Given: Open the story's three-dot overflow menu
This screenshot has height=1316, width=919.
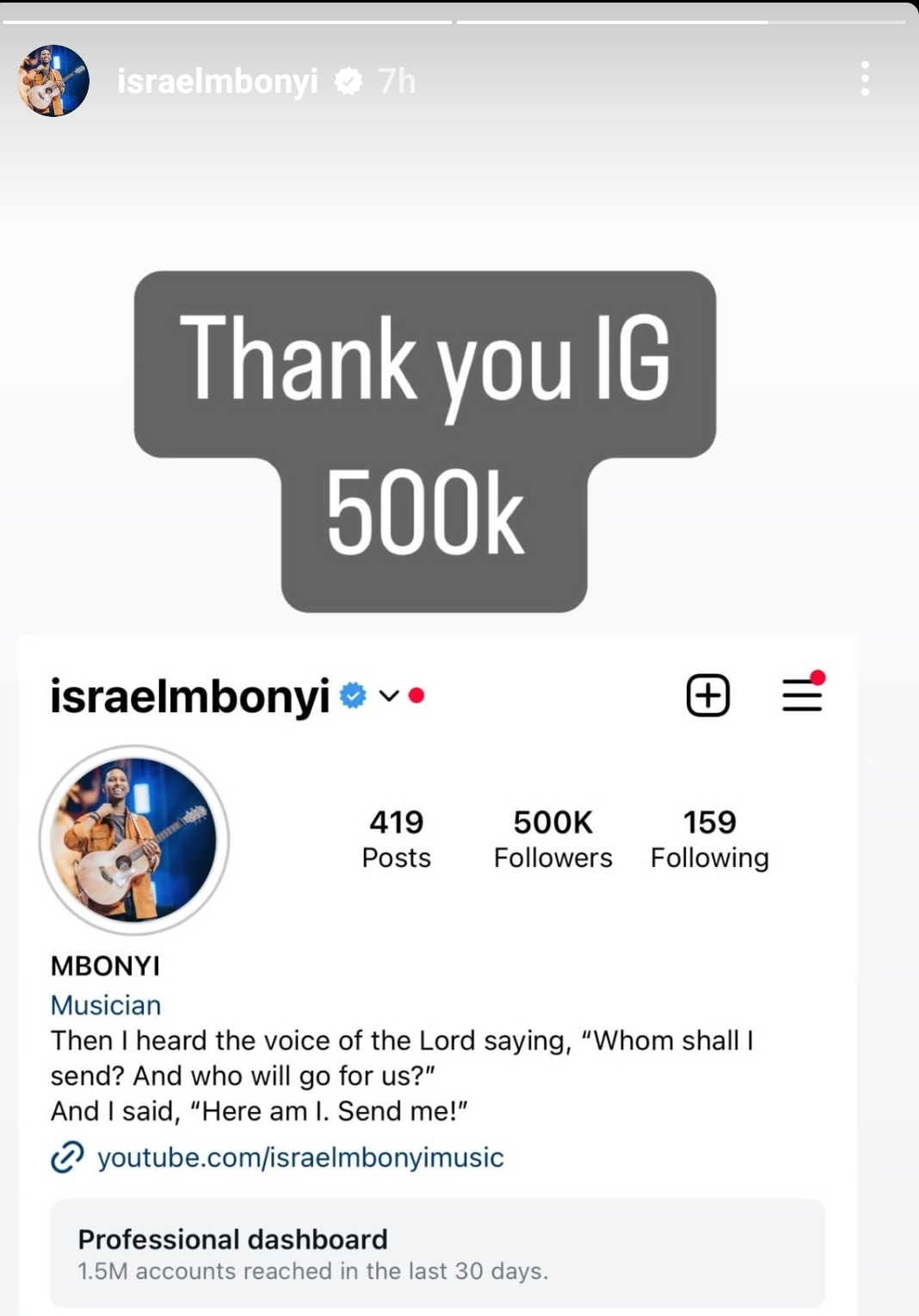Looking at the screenshot, I should click(864, 79).
